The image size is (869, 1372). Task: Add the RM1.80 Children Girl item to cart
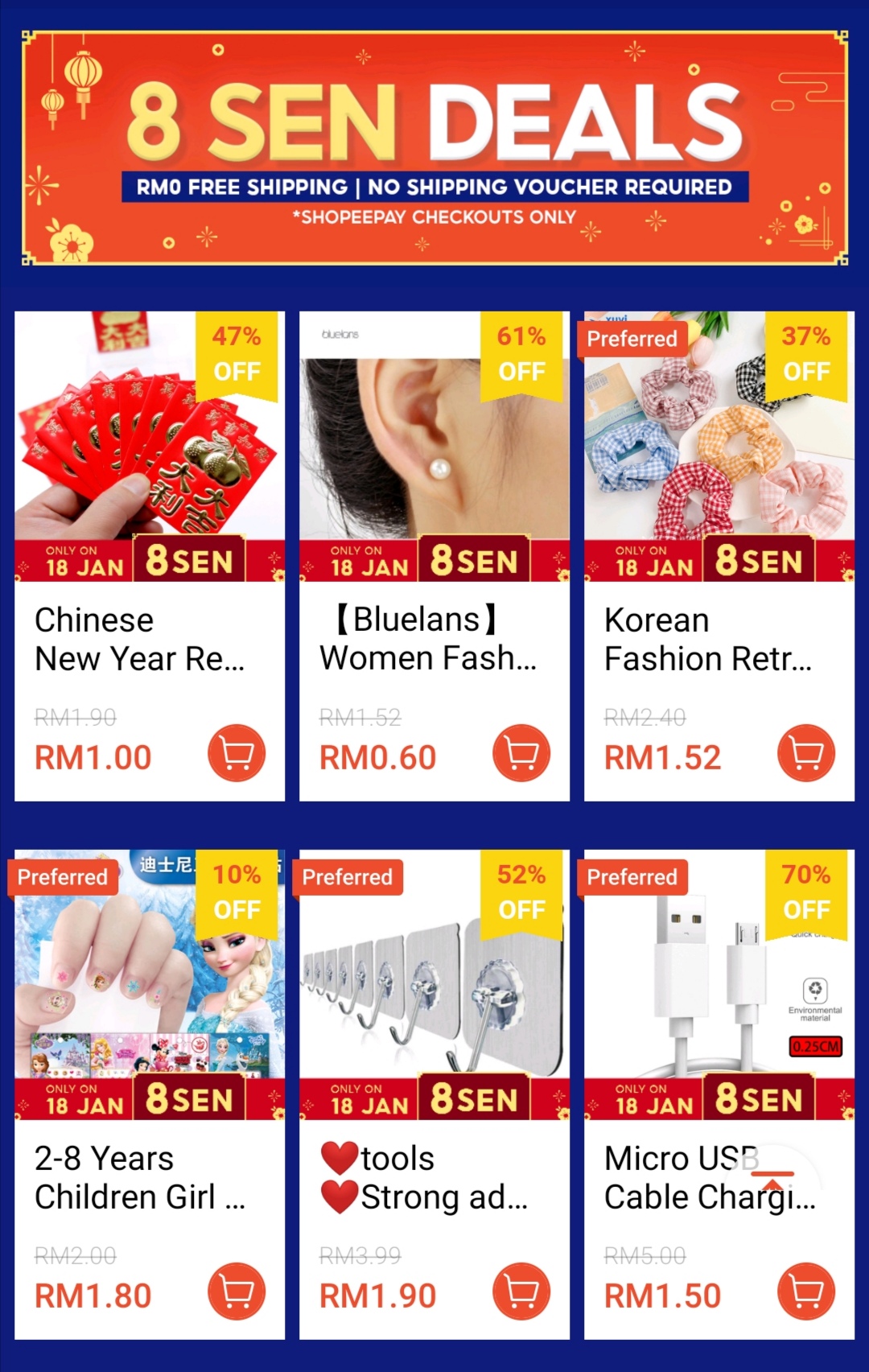click(237, 1292)
